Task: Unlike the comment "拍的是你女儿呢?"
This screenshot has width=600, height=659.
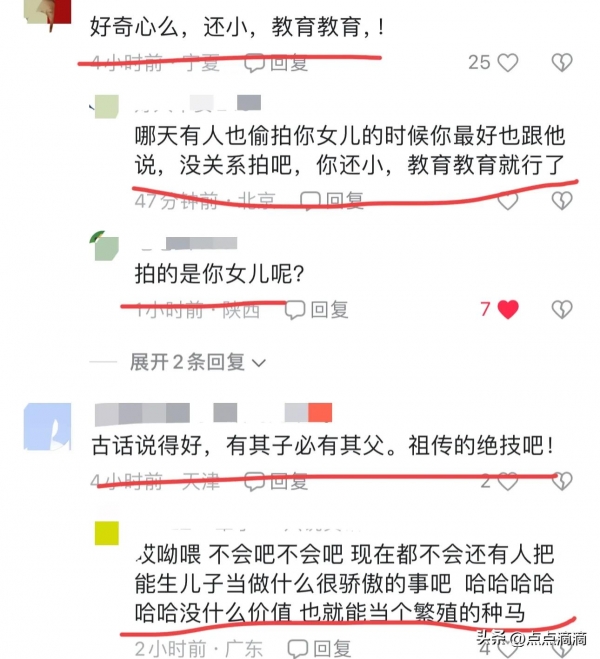Action: pyautogui.click(x=509, y=309)
